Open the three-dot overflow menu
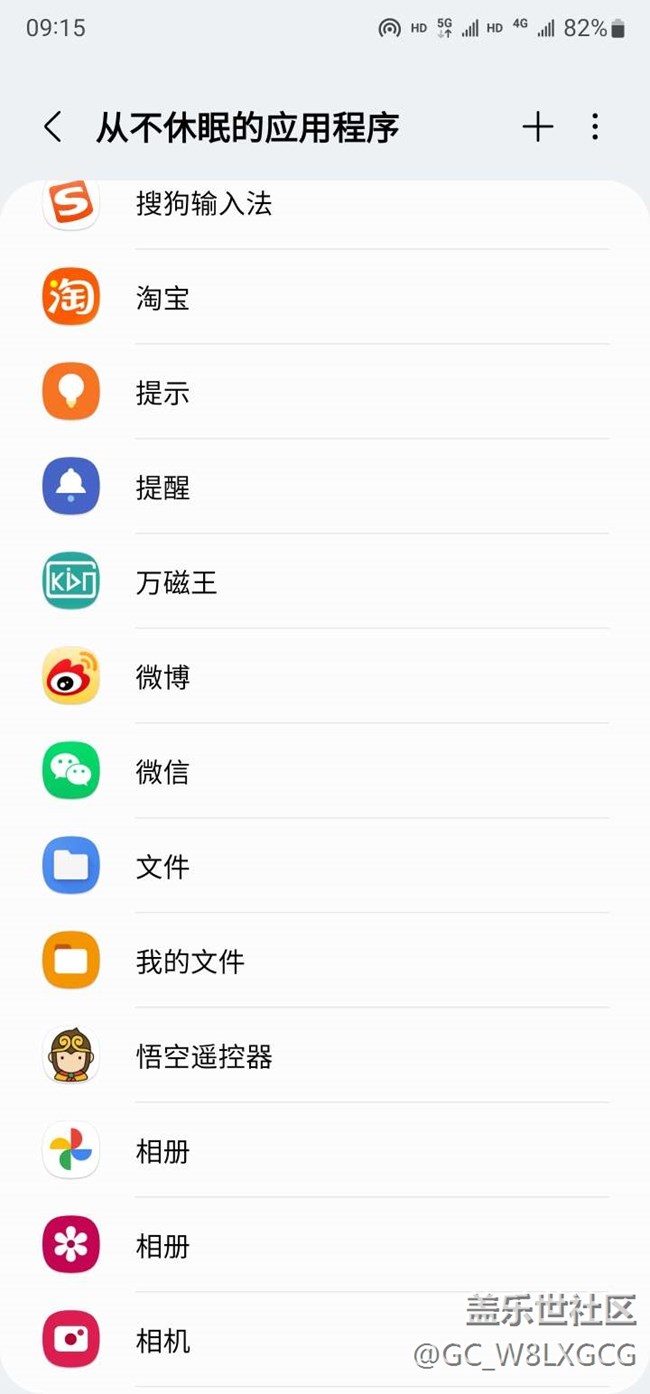The width and height of the screenshot is (650, 1394). (x=595, y=127)
